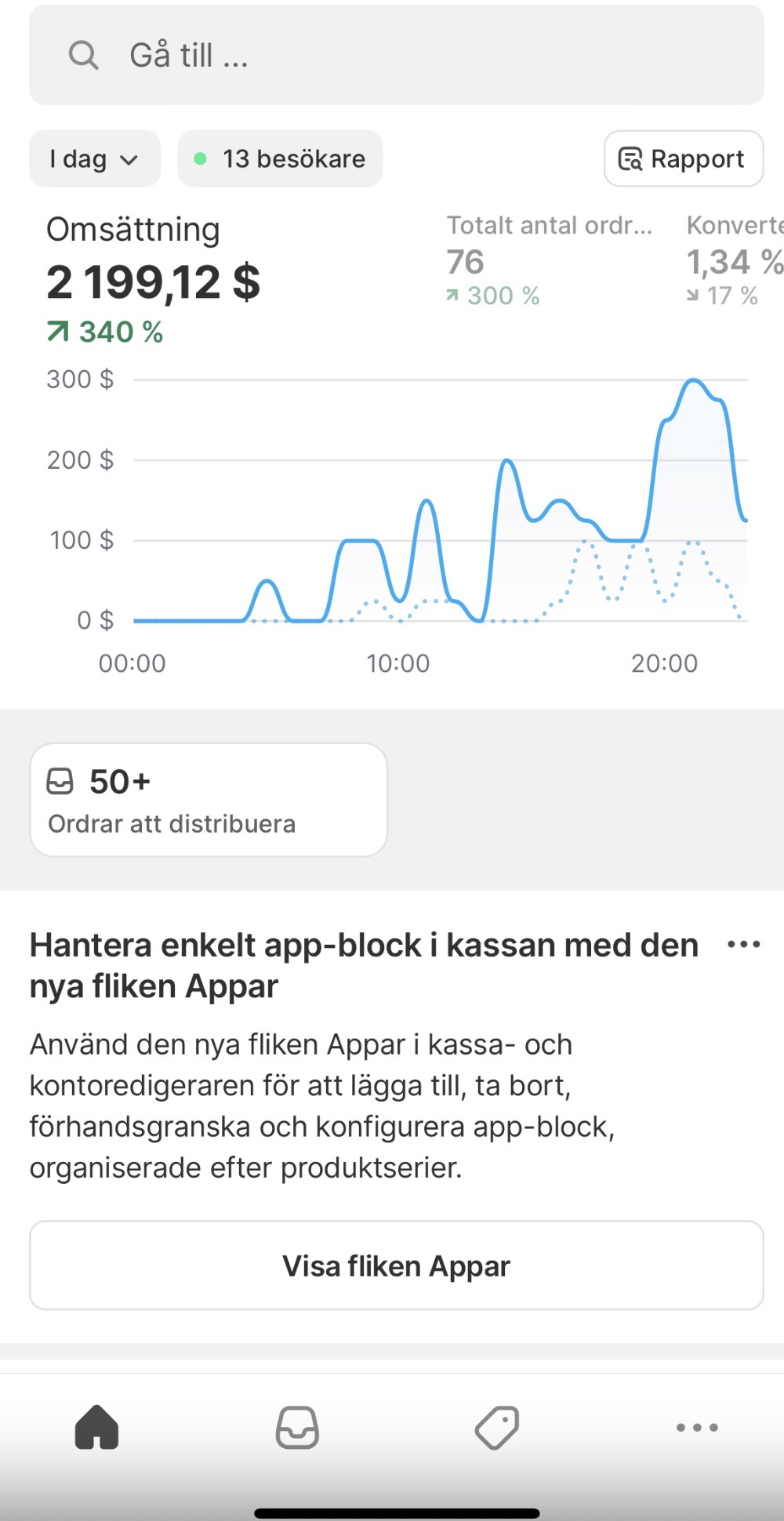Viewport: 784px width, 1521px height.
Task: Switch to the home tab
Action: [x=96, y=1427]
